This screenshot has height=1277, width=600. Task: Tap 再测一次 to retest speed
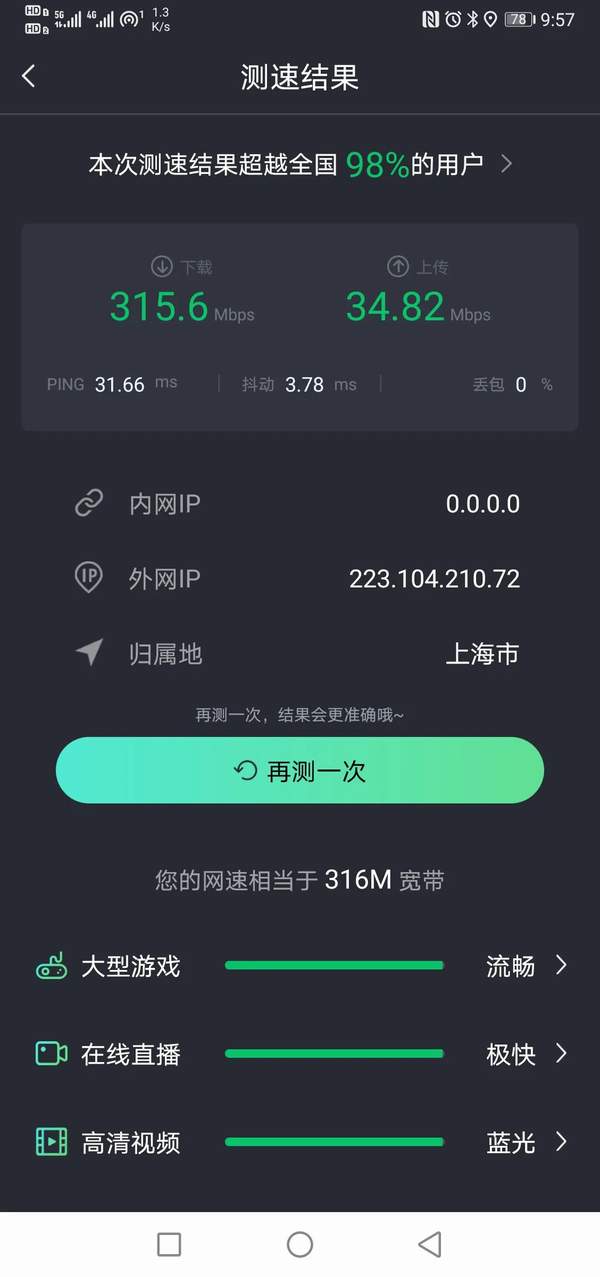300,770
